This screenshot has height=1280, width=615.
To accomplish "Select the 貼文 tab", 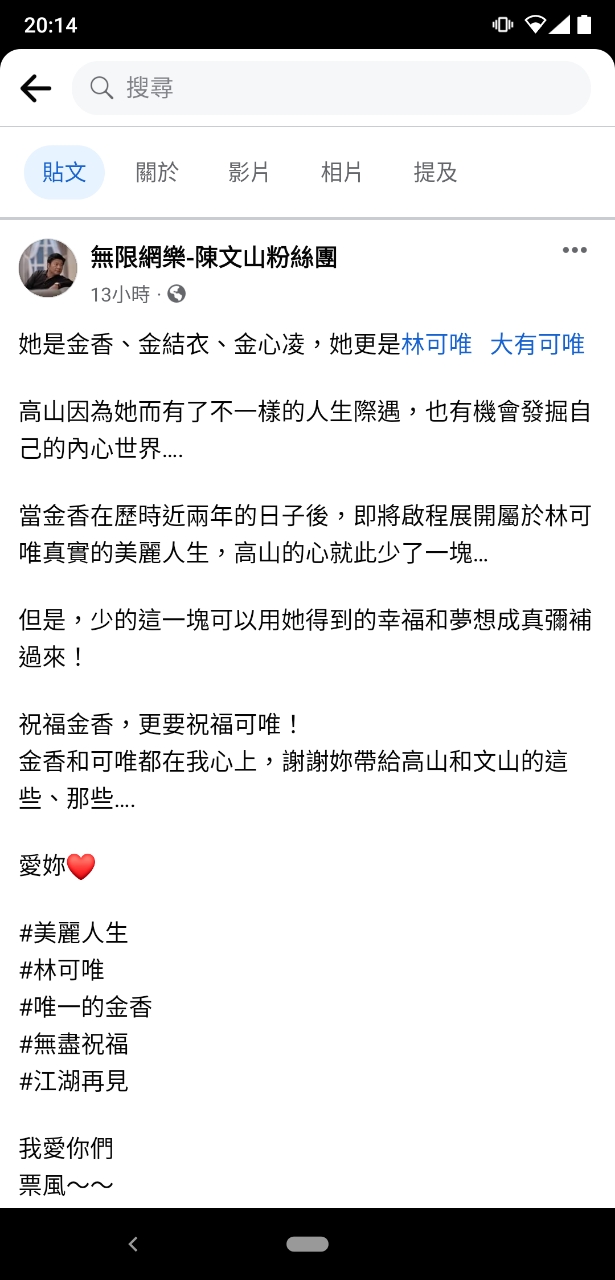I will [64, 172].
